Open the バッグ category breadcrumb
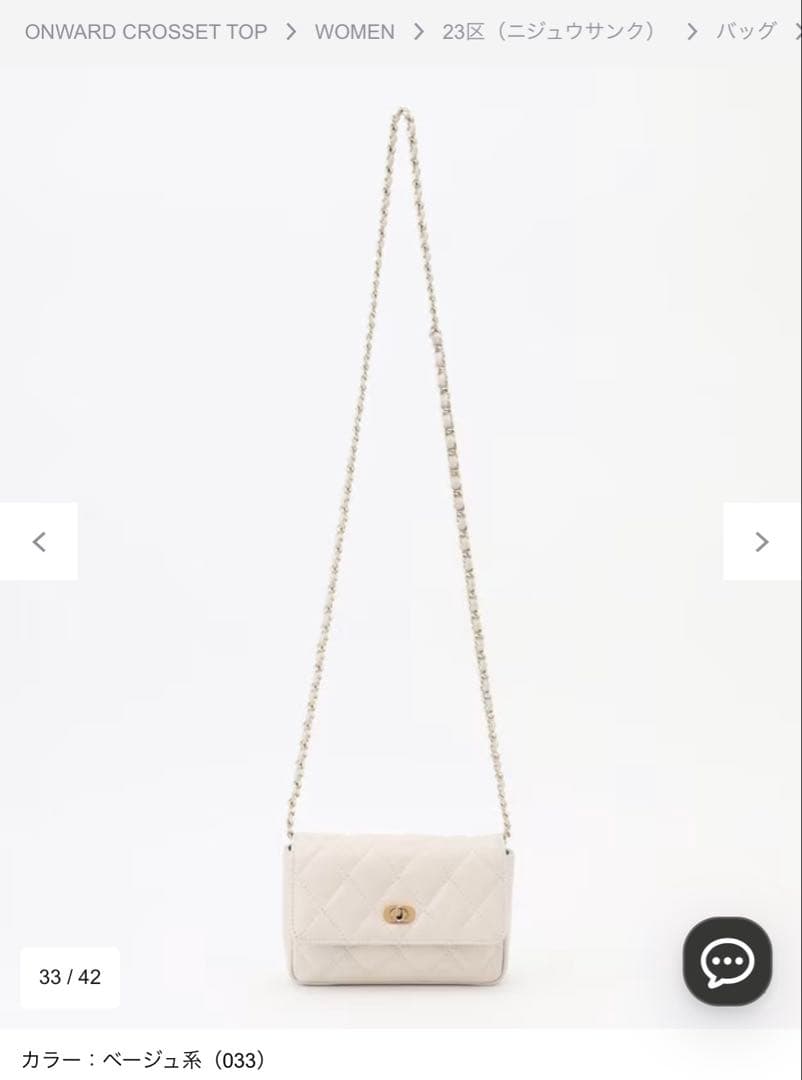 [746, 32]
